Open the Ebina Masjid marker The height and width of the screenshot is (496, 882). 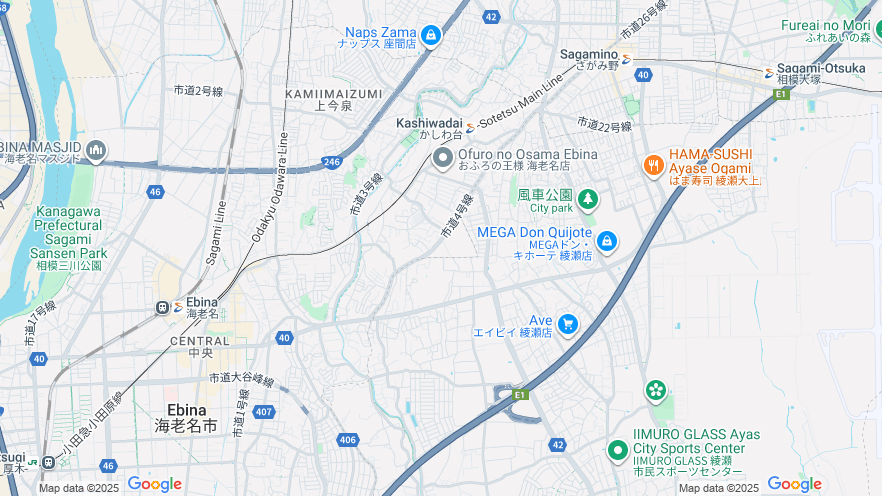96,151
